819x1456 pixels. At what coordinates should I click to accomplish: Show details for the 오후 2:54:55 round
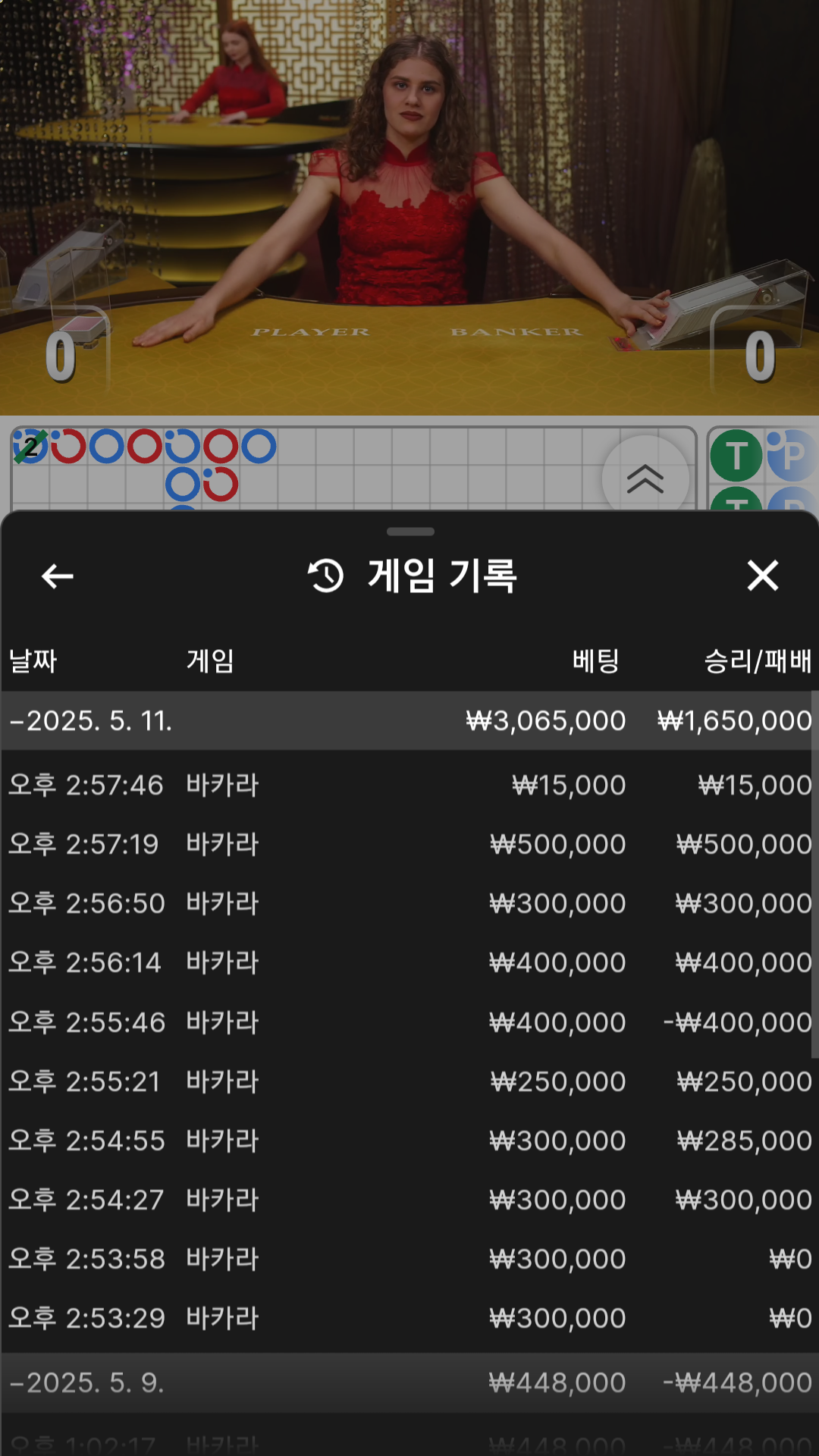coord(409,1141)
